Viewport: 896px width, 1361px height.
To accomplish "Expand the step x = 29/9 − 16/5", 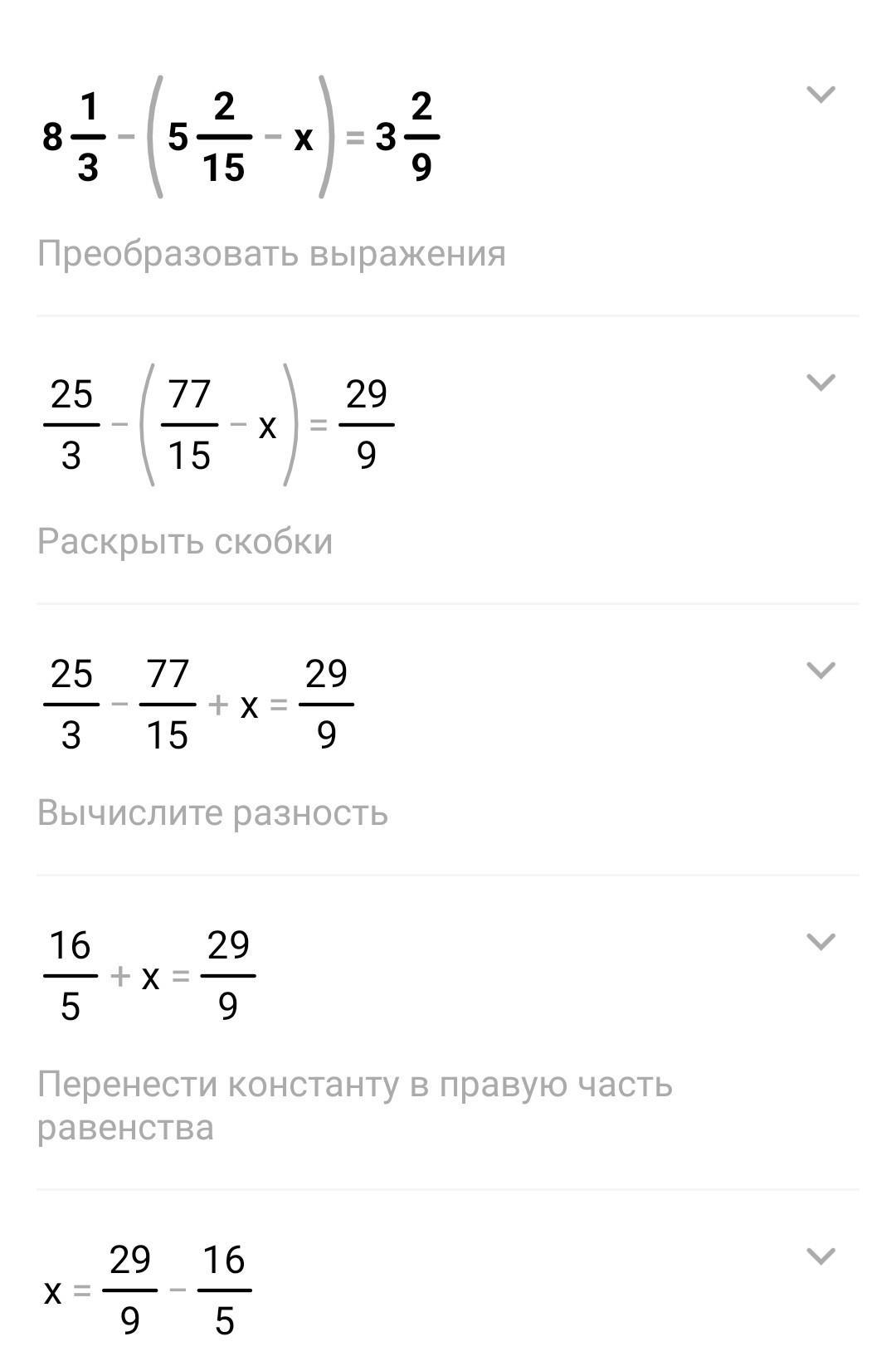I will point(821,1256).
